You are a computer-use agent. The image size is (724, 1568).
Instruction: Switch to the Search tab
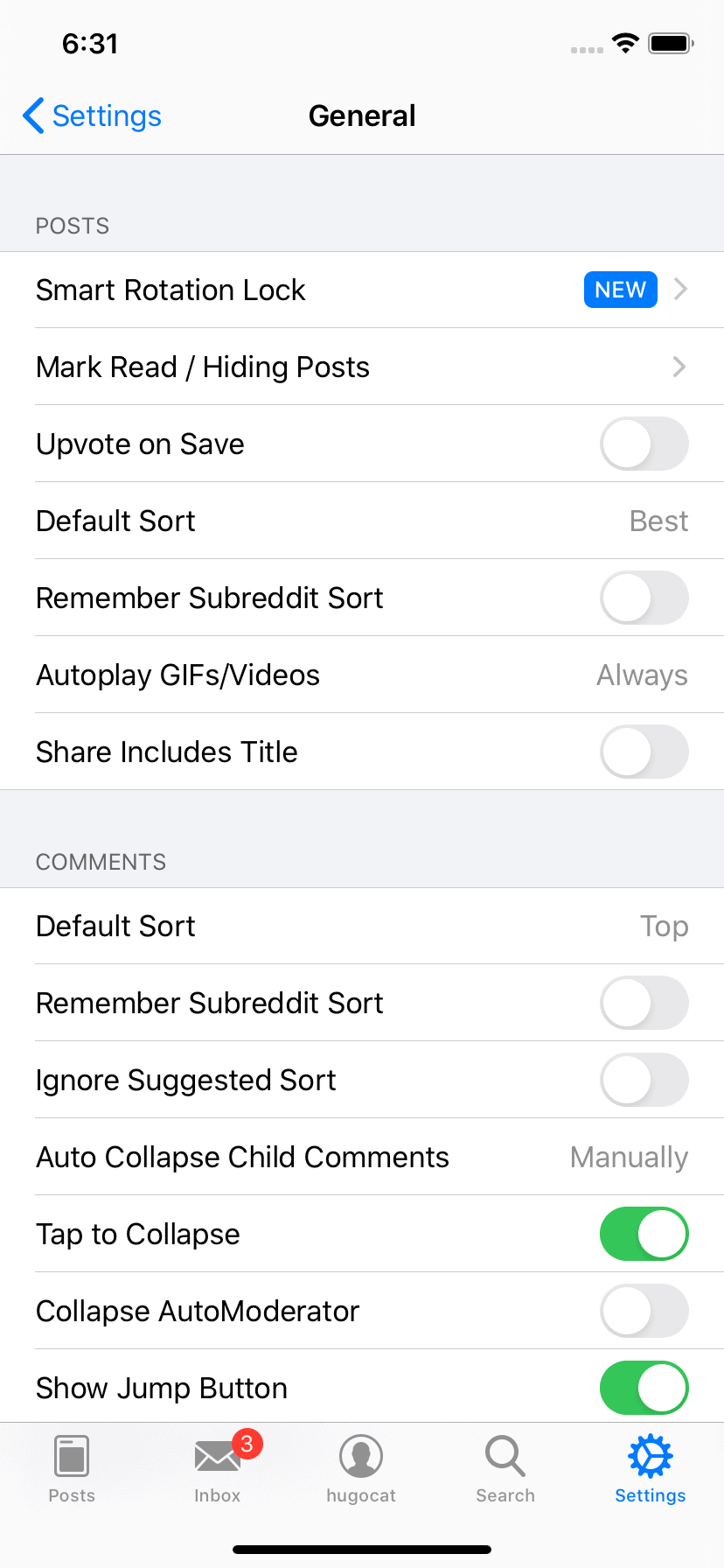(505, 1468)
